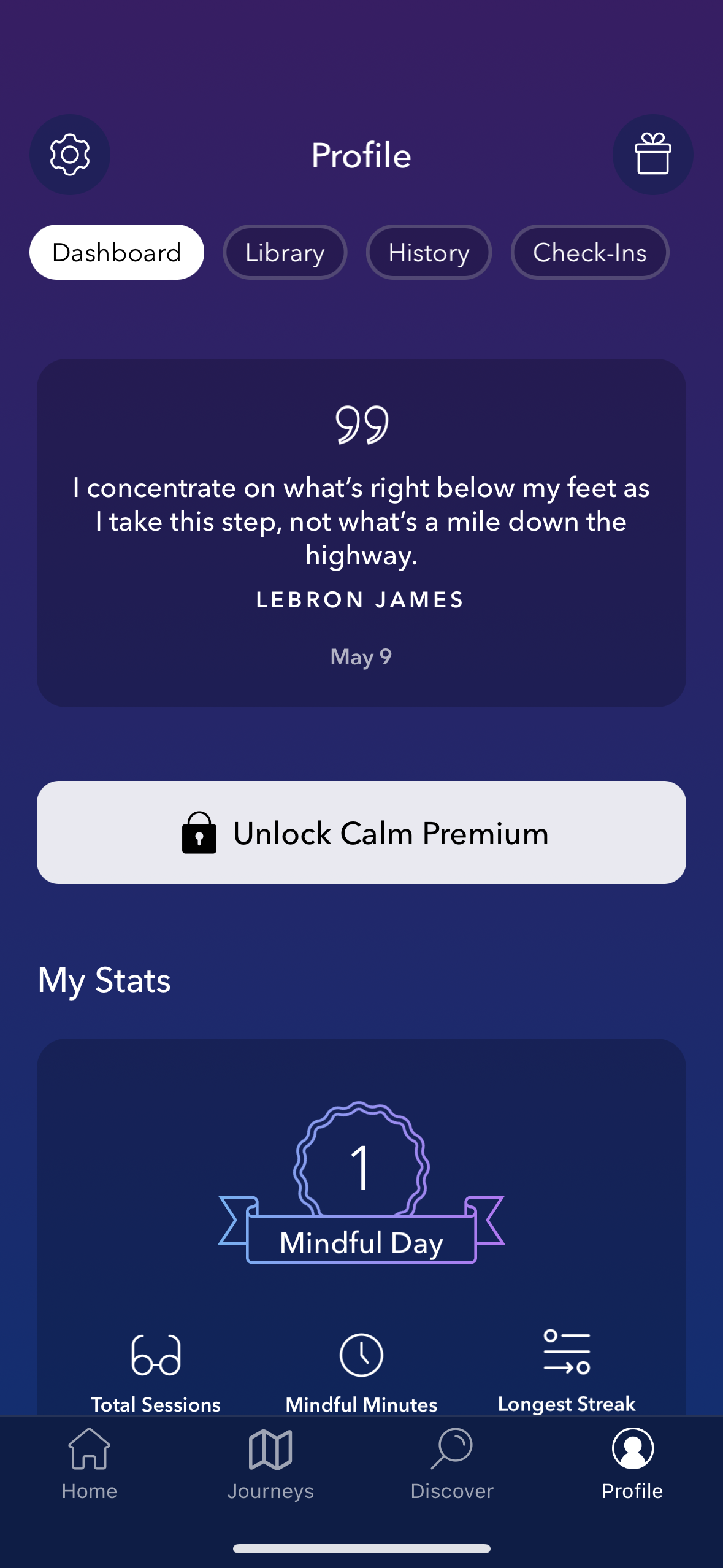Viewport: 723px width, 1568px height.
Task: View the Check-Ins tab
Action: (589, 252)
